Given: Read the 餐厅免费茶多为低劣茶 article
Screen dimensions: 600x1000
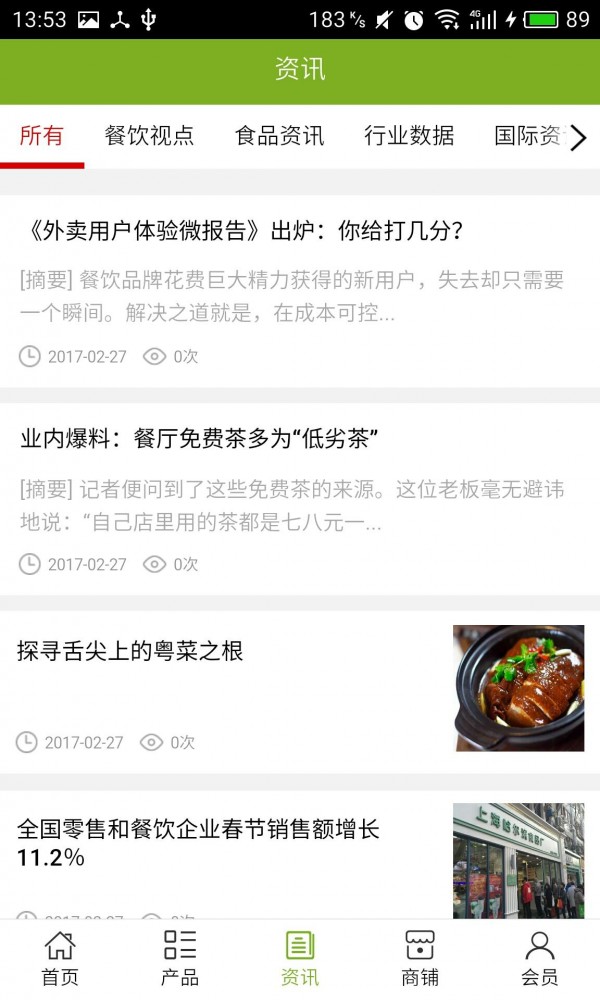Looking at the screenshot, I should 198,438.
